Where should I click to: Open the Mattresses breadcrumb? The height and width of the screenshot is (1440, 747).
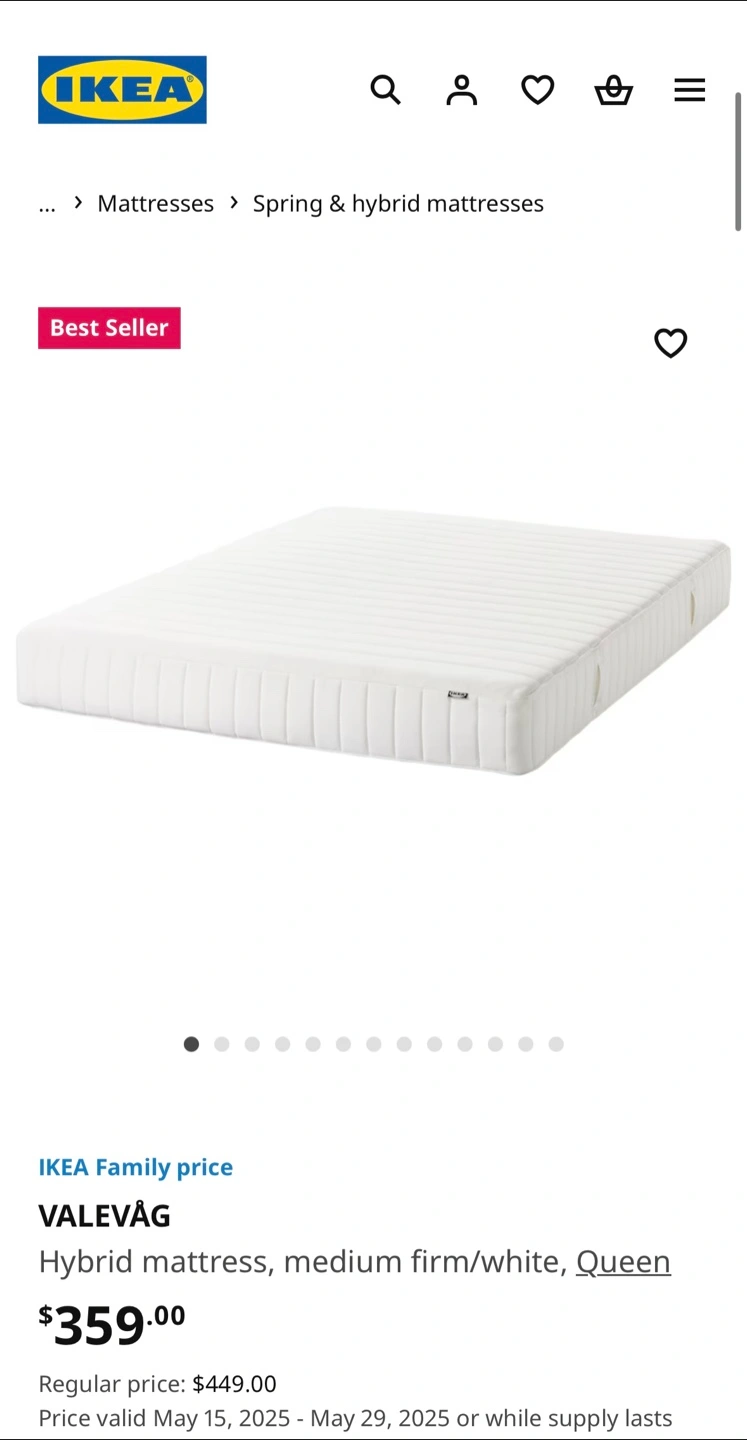point(155,203)
